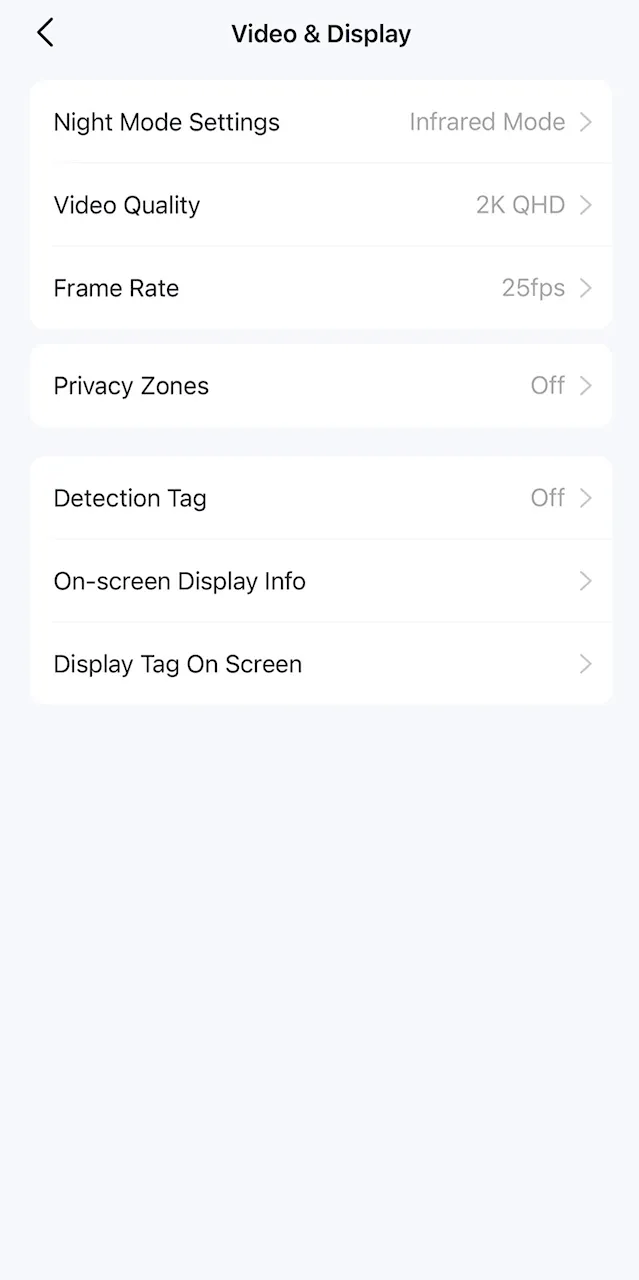
Task: Select Display Tag On Screen
Action: click(321, 664)
